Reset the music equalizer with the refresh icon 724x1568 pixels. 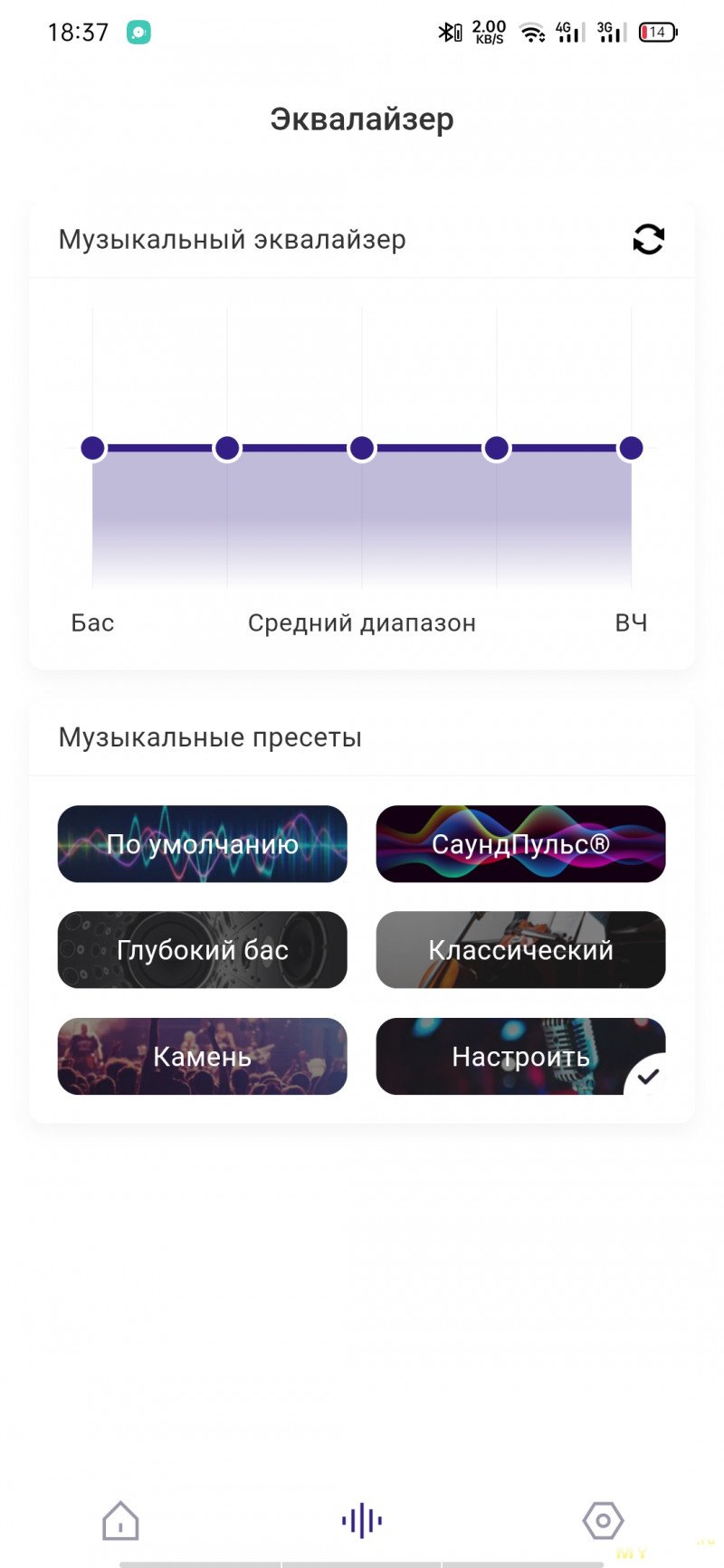coord(648,240)
